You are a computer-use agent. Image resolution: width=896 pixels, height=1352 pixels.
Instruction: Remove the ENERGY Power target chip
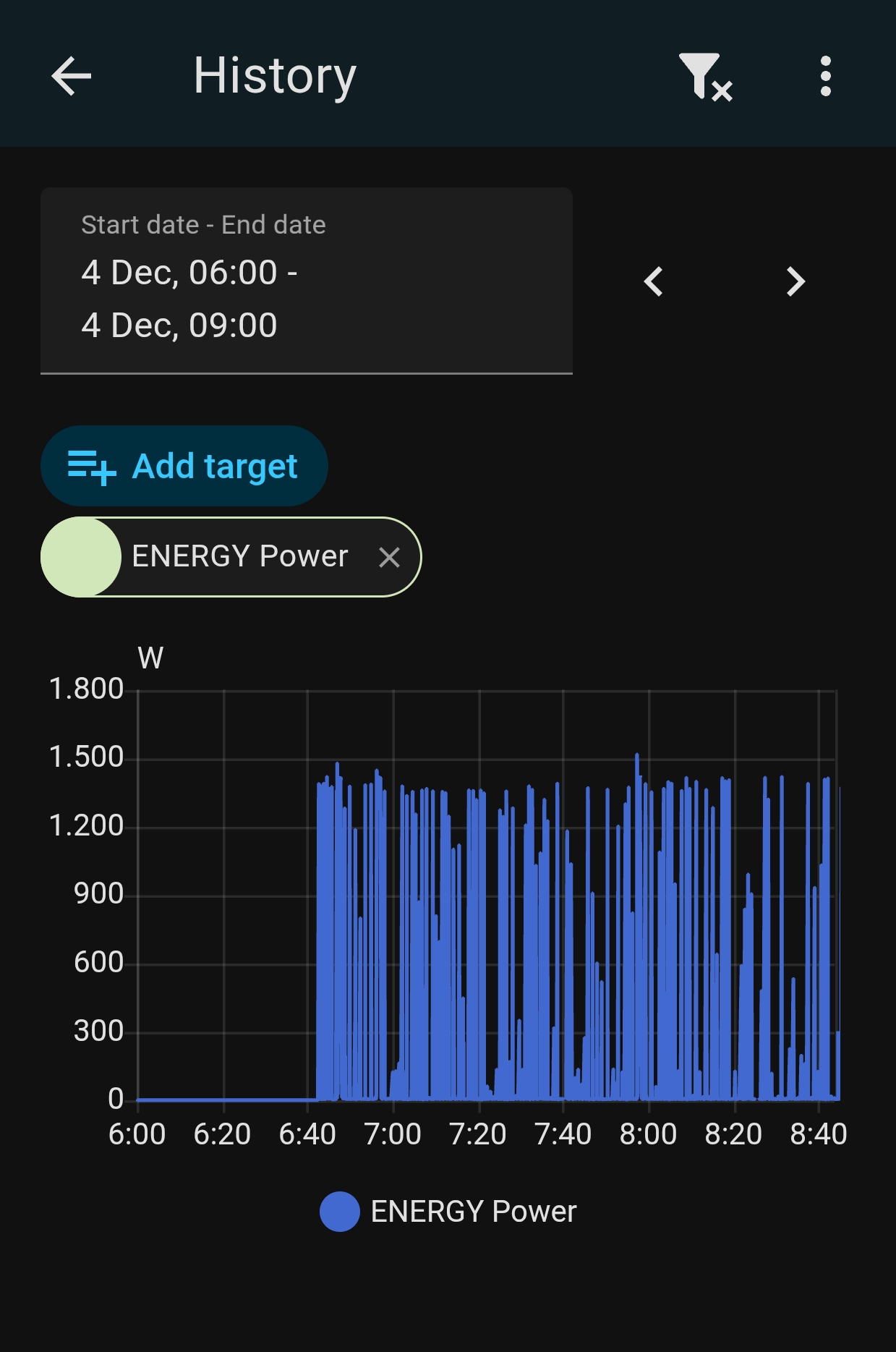click(389, 557)
